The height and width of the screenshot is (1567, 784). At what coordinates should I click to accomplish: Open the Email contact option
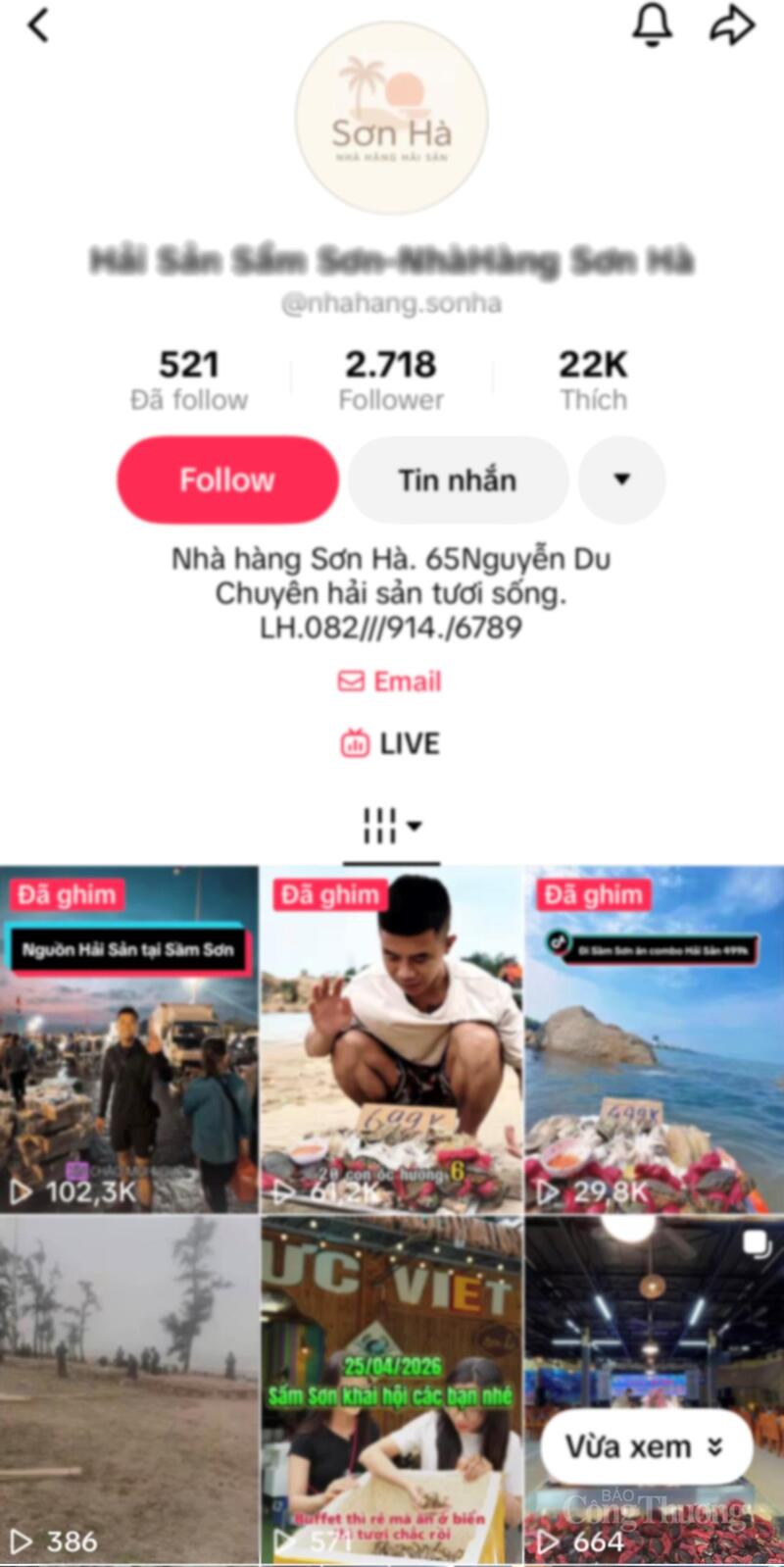point(390,682)
